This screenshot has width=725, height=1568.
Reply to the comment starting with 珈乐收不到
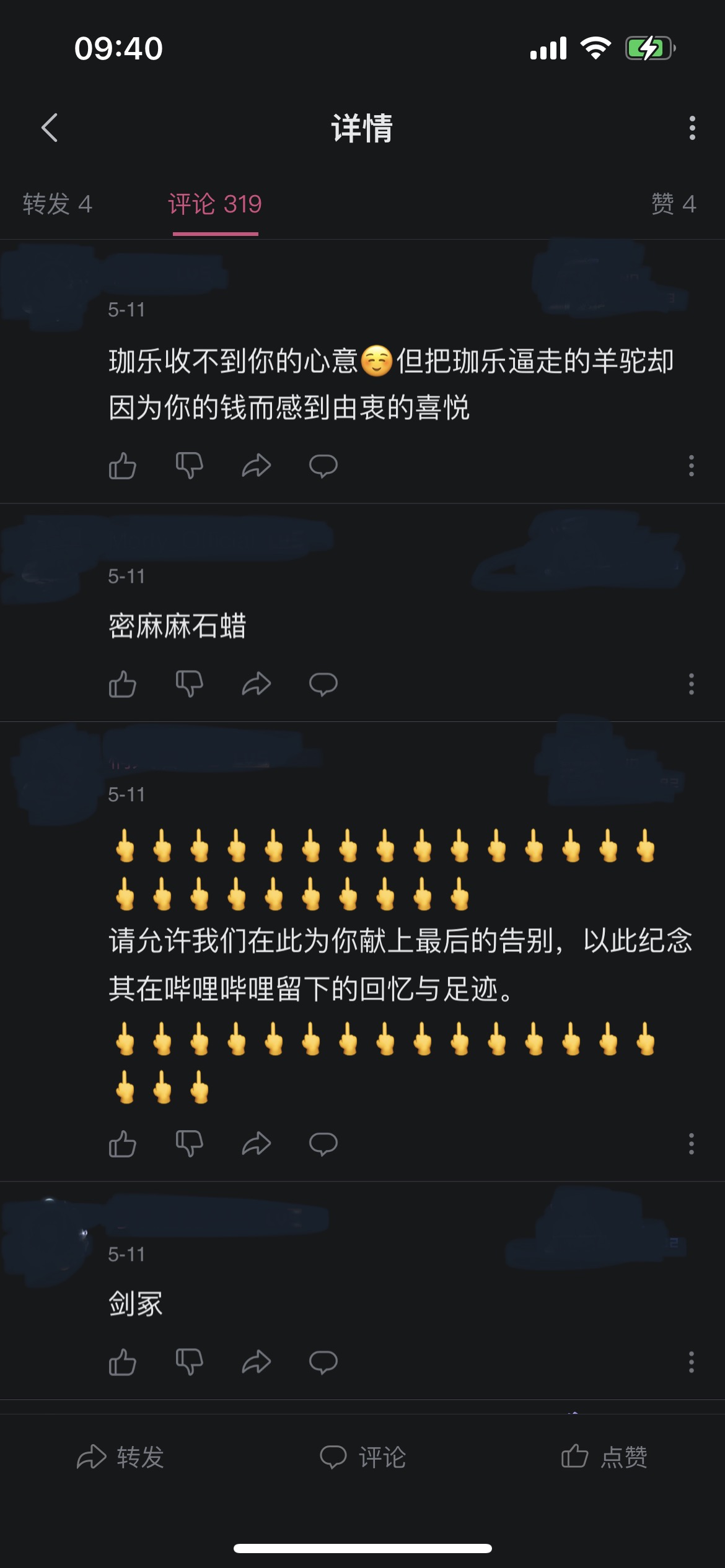pyautogui.click(x=323, y=466)
